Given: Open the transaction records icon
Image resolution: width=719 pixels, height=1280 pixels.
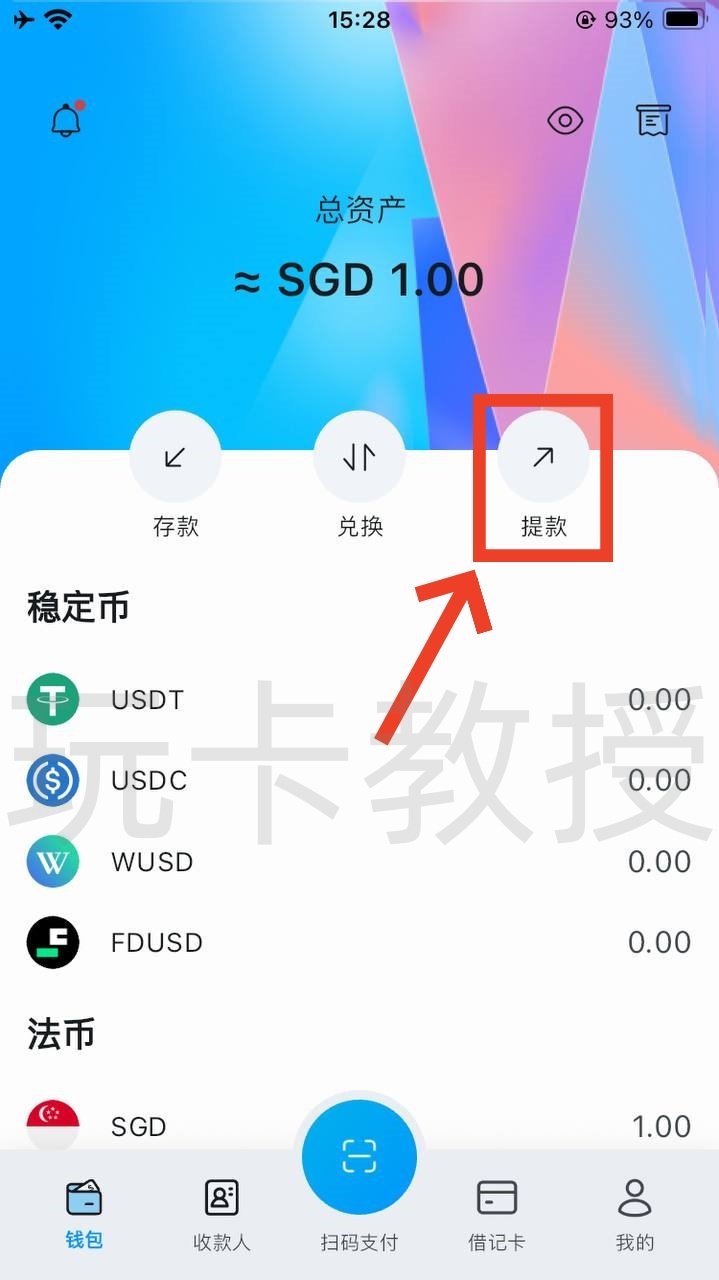Looking at the screenshot, I should (653, 121).
